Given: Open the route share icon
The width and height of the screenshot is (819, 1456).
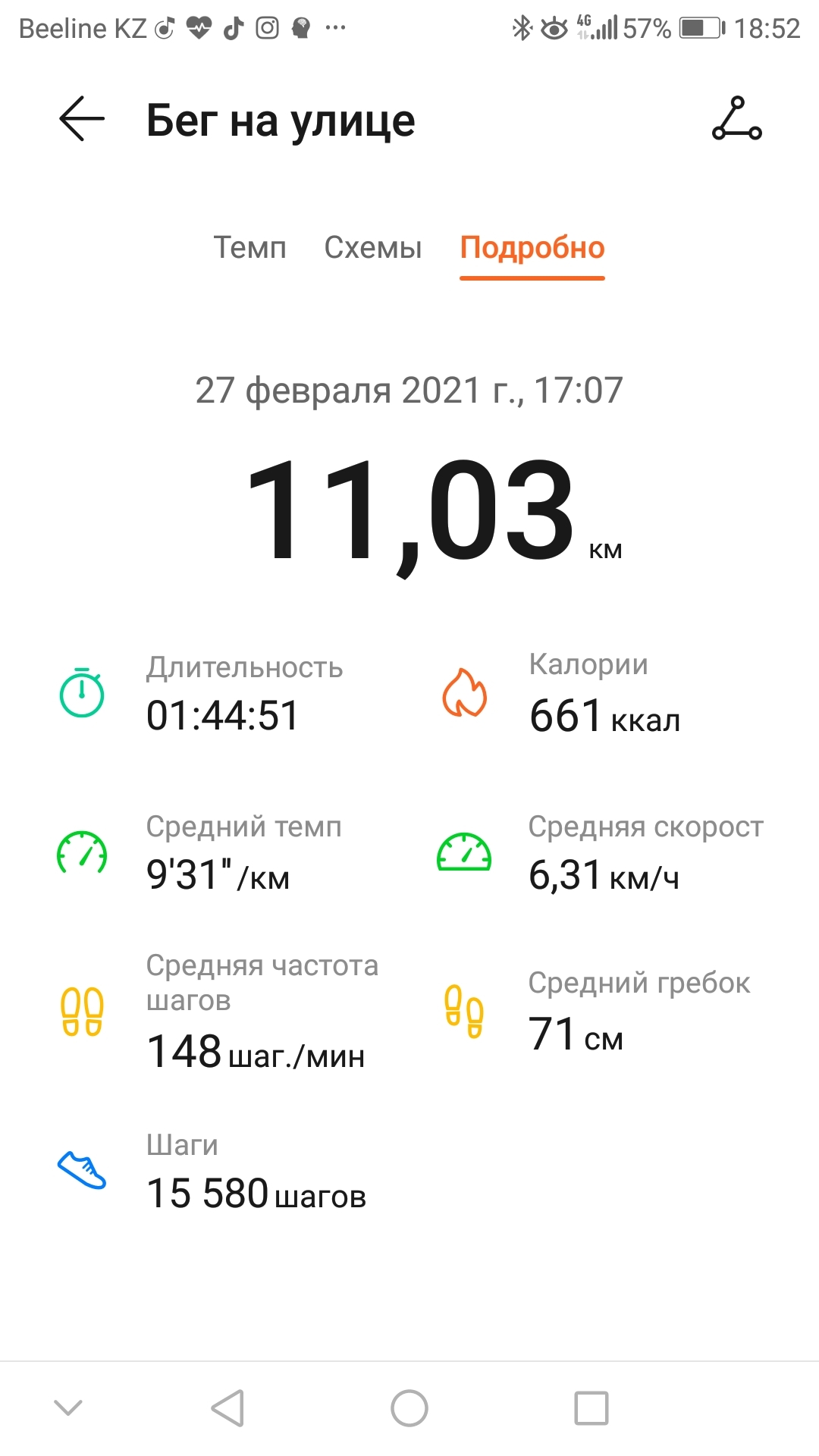Looking at the screenshot, I should 736,119.
